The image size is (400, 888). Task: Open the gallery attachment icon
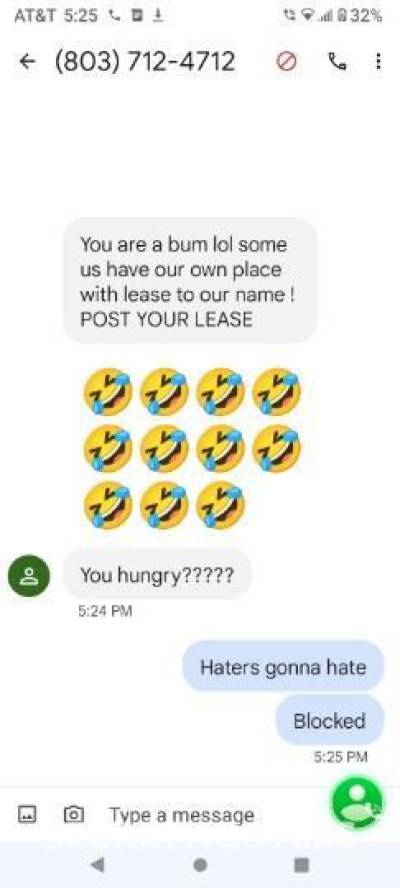click(28, 814)
